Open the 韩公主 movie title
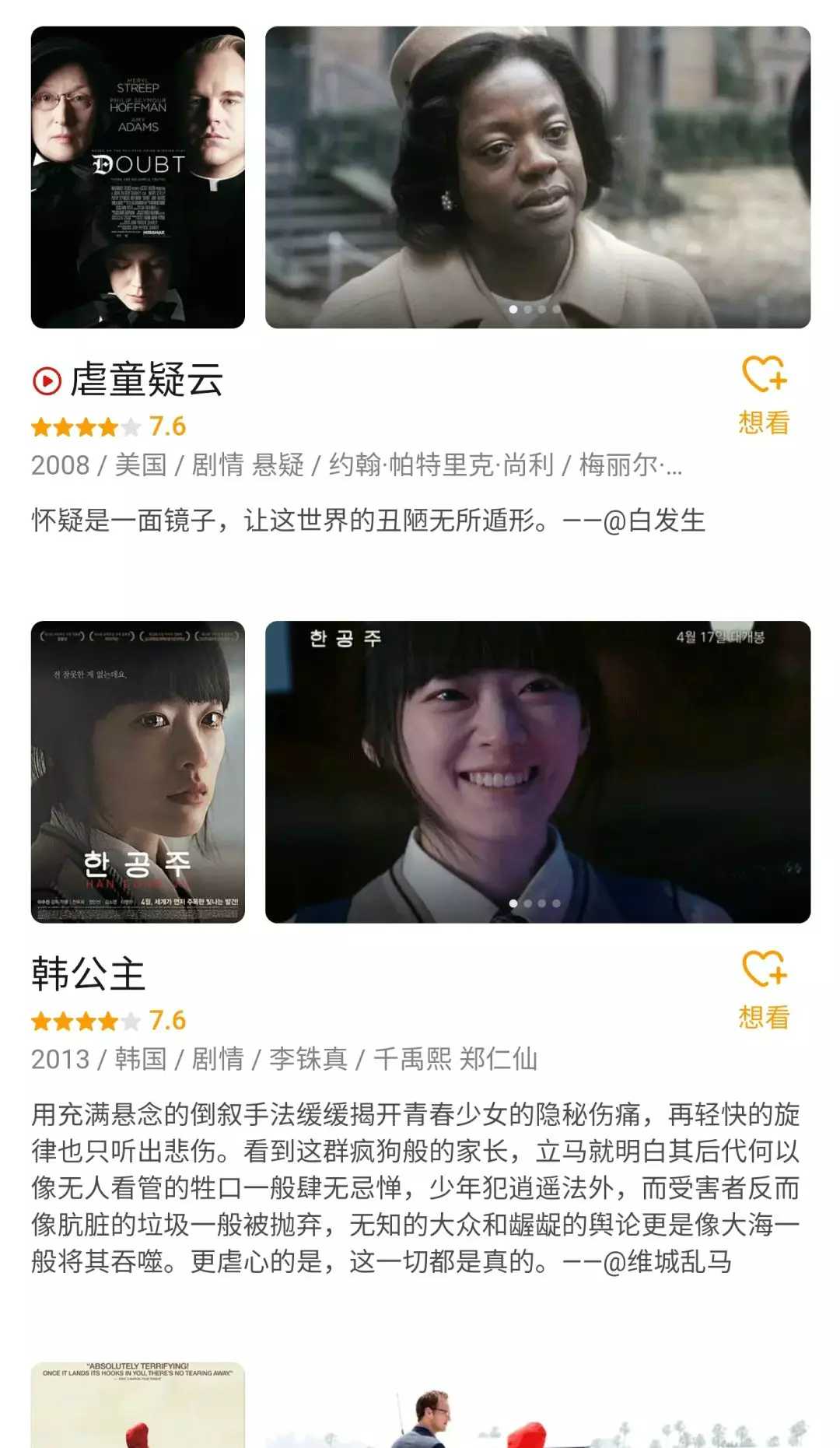 tap(89, 974)
